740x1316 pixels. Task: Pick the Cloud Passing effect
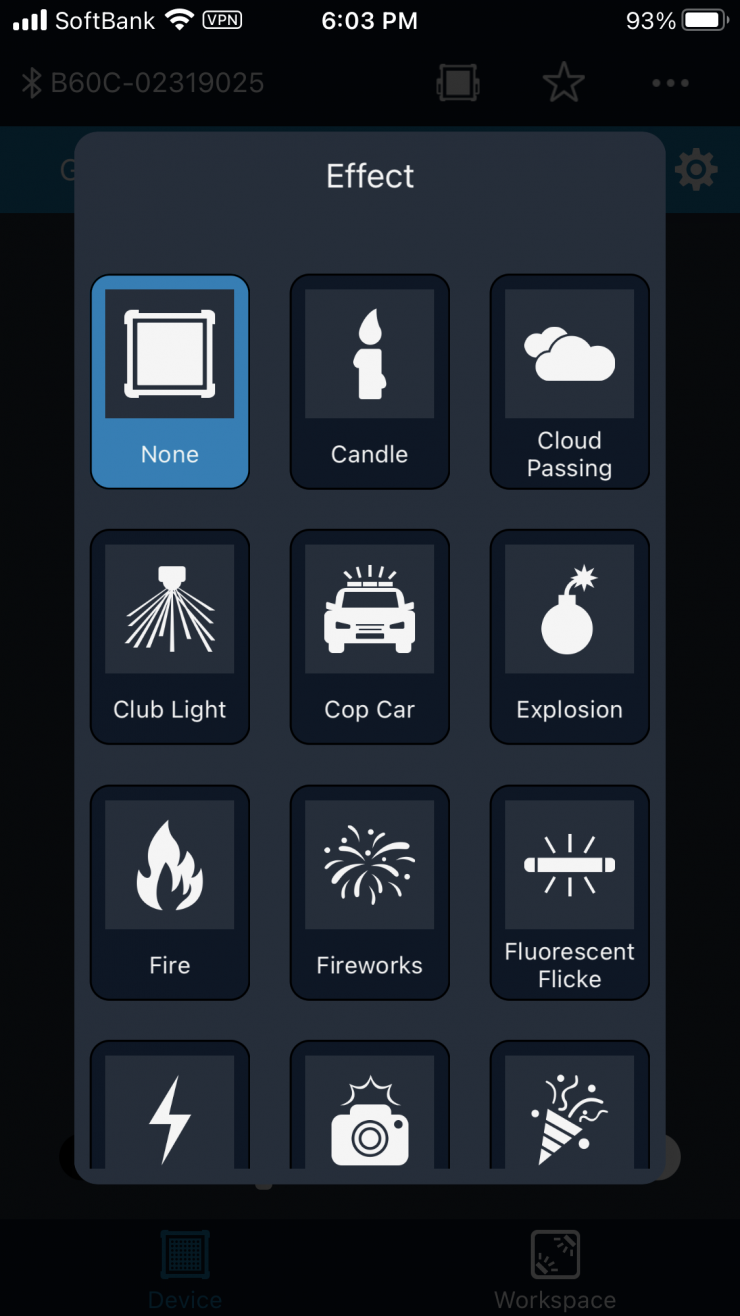pos(569,382)
